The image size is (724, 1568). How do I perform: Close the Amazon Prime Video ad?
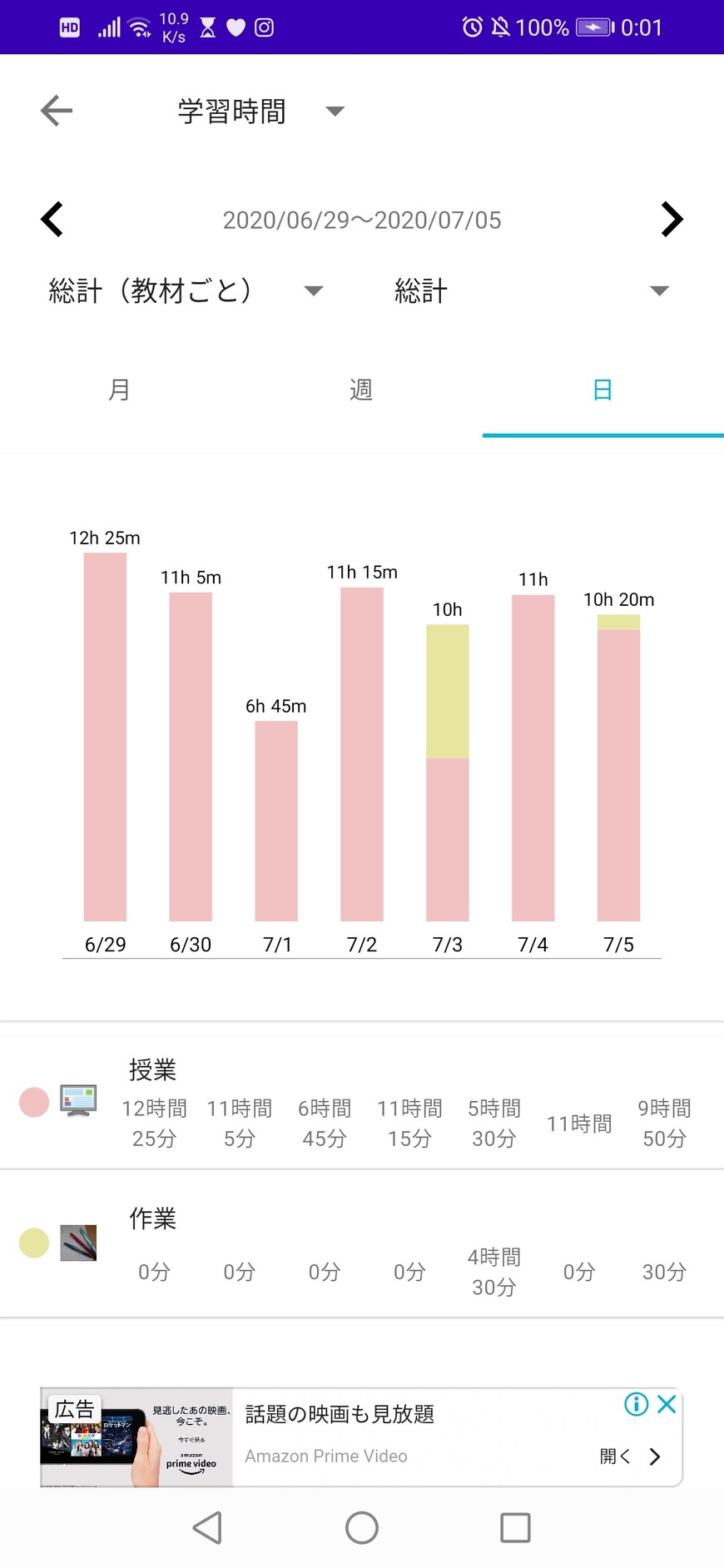pyautogui.click(x=667, y=1405)
